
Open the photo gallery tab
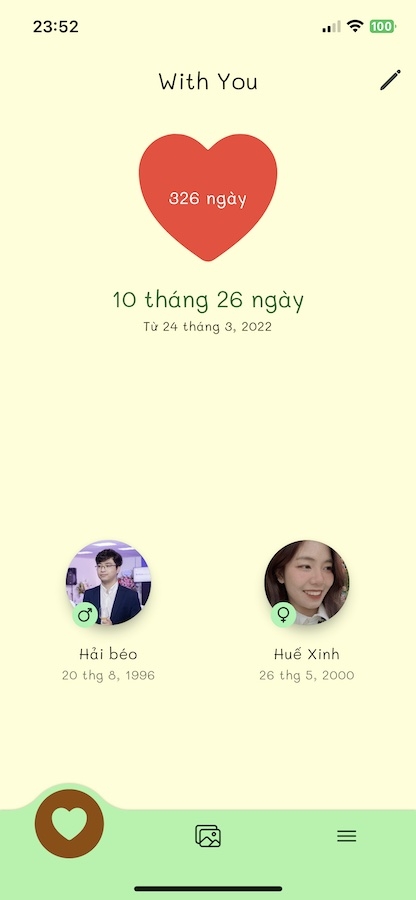(208, 836)
